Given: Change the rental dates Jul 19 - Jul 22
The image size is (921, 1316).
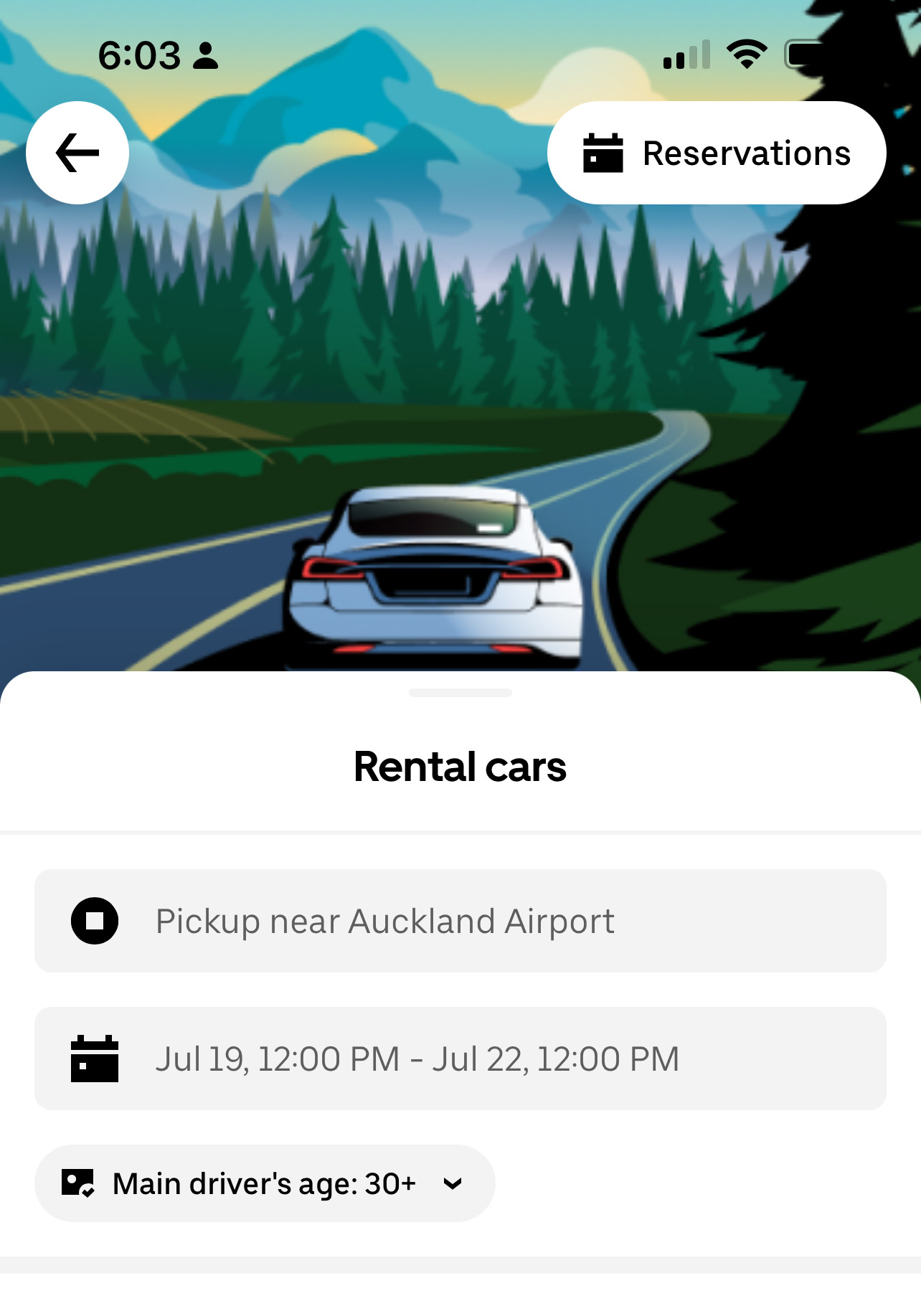Looking at the screenshot, I should (x=460, y=1059).
